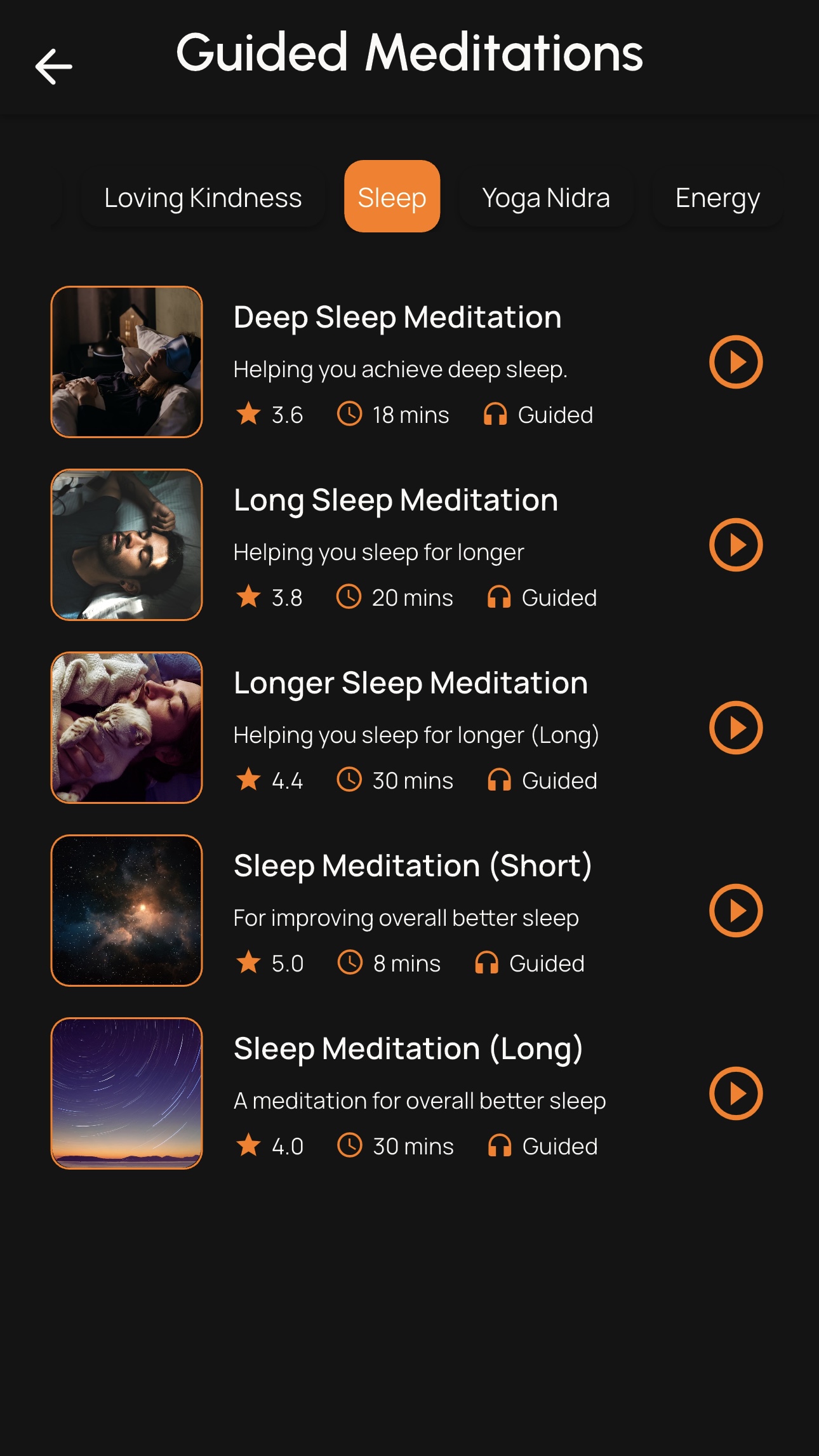The image size is (819, 1456).
Task: Play Sleep Meditation (Short)
Action: click(735, 911)
